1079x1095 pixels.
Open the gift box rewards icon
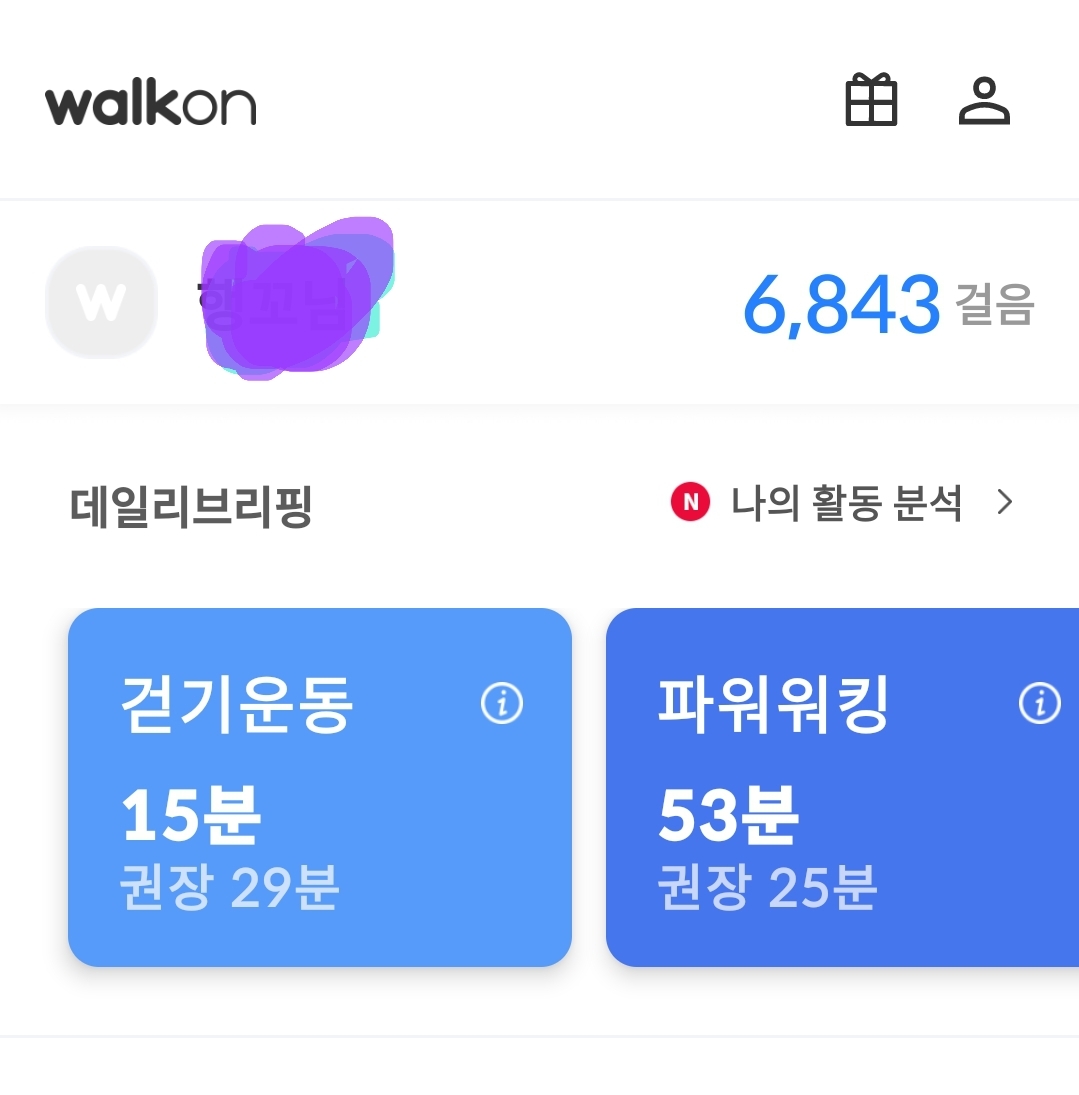pyautogui.click(x=871, y=101)
